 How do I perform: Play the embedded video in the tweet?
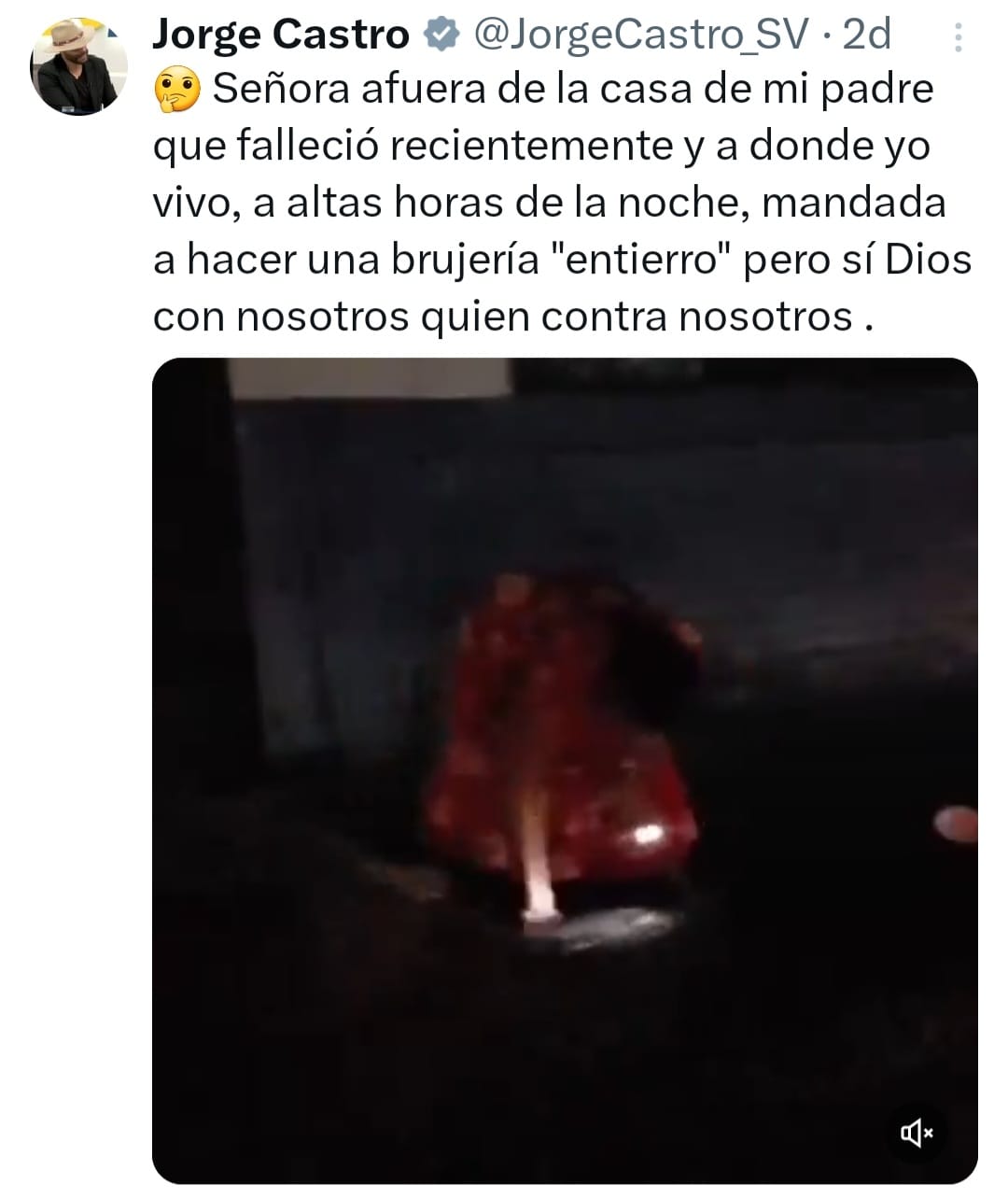pos(565,769)
